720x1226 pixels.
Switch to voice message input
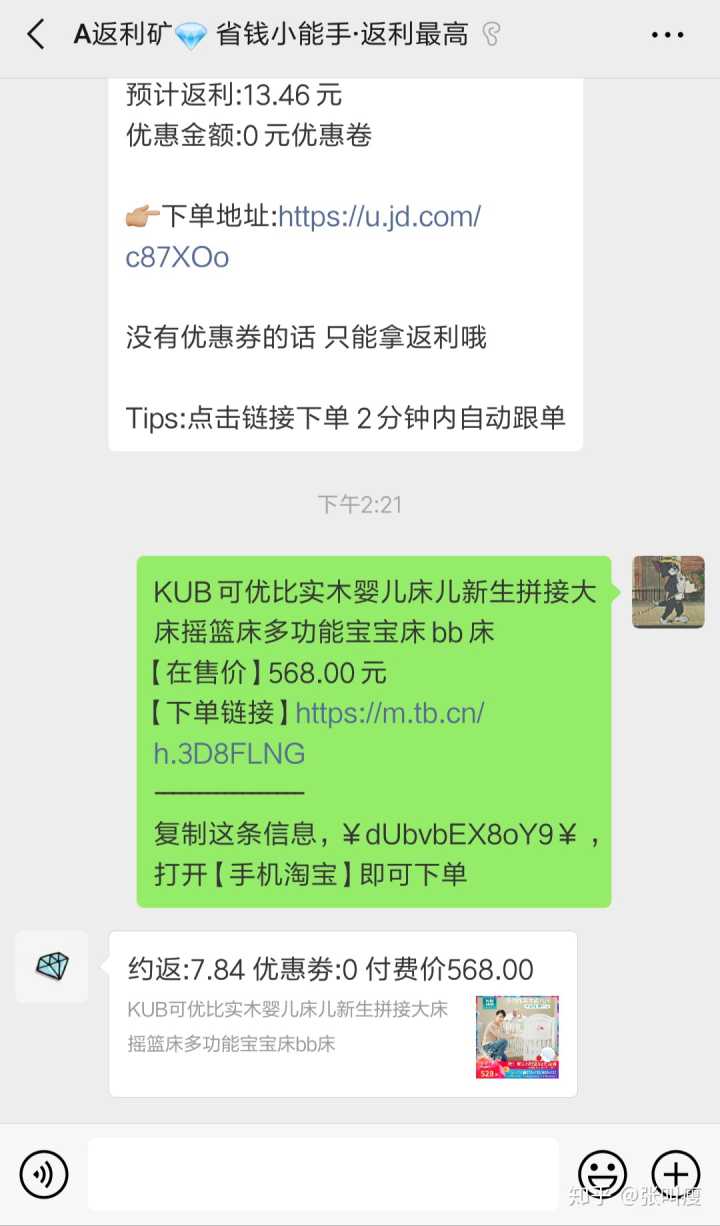point(44,1173)
